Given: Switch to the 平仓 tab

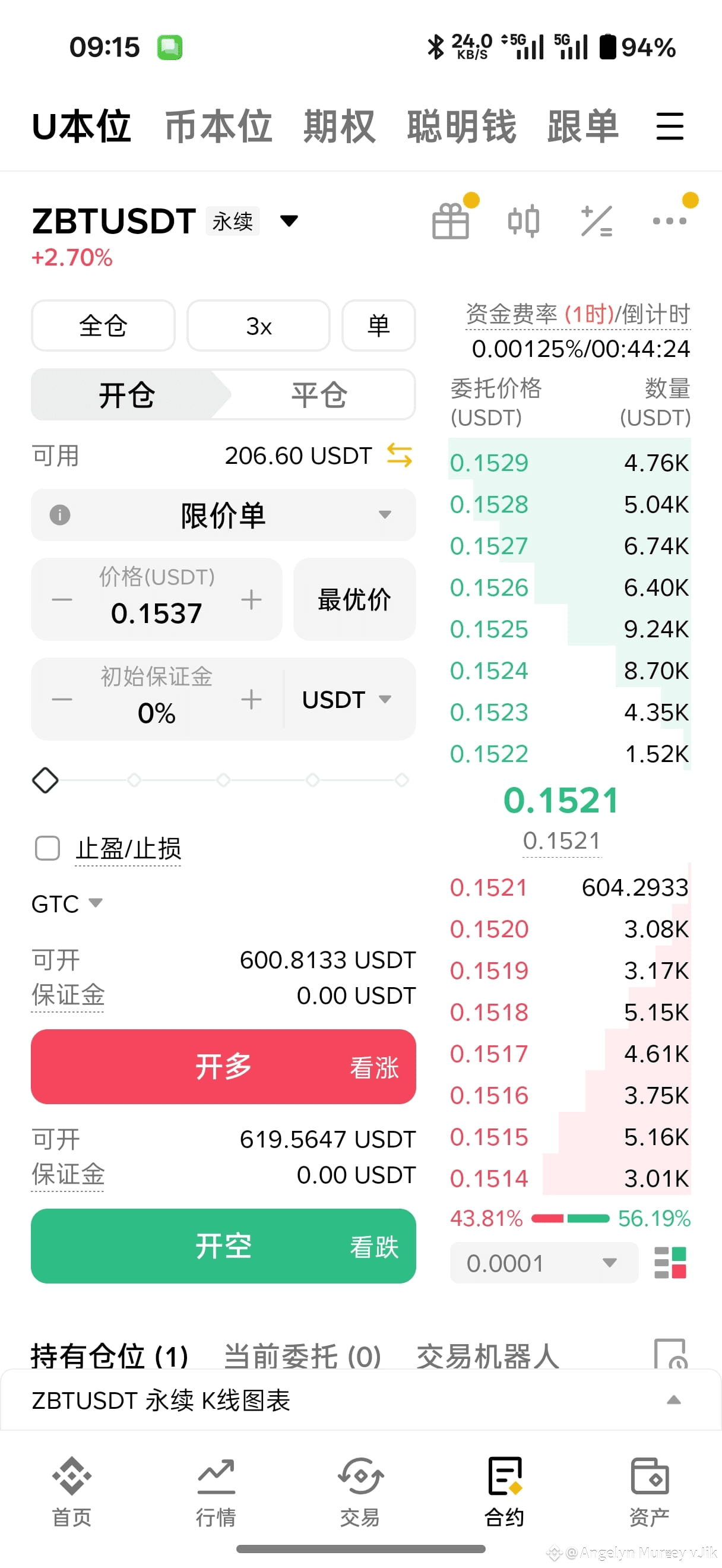Looking at the screenshot, I should [x=319, y=395].
